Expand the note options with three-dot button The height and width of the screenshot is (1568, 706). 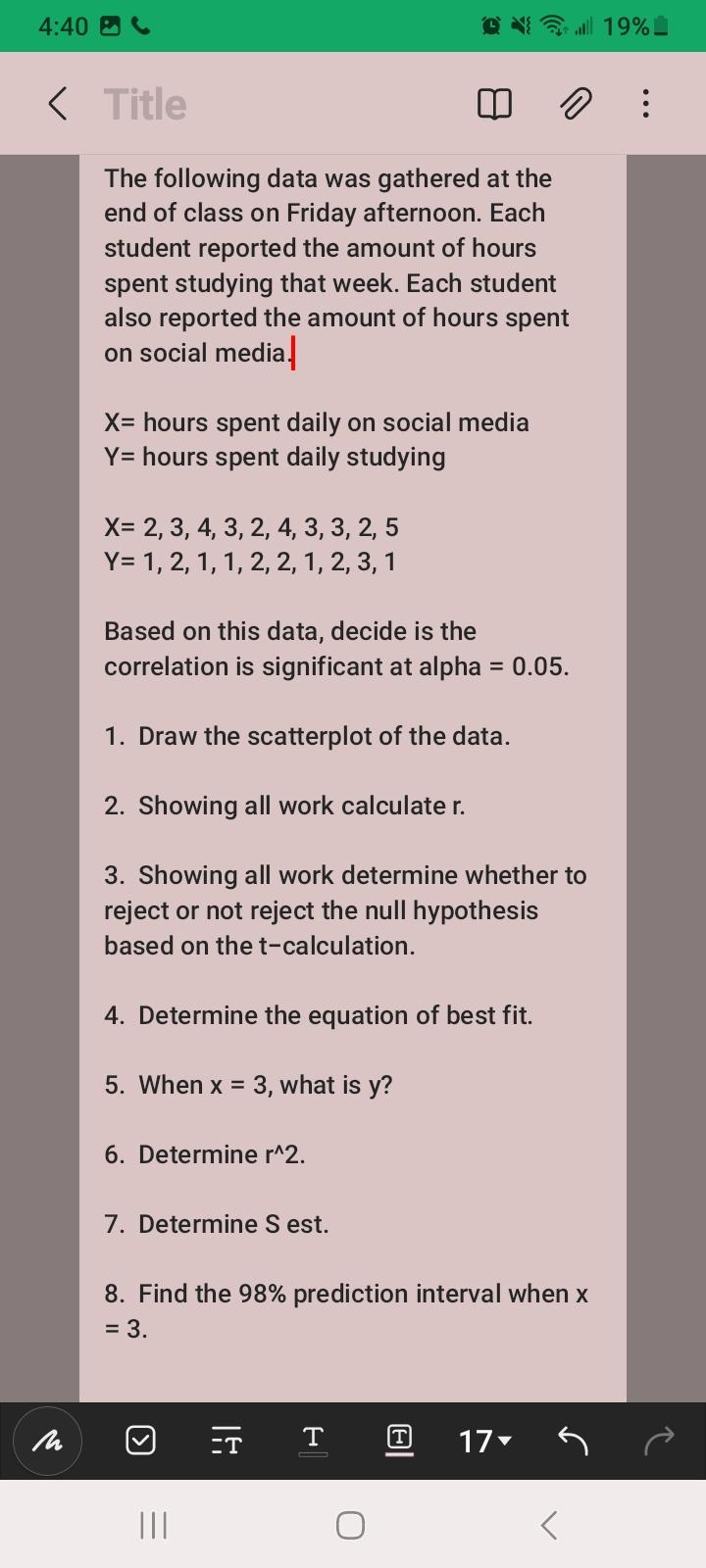coord(645,103)
